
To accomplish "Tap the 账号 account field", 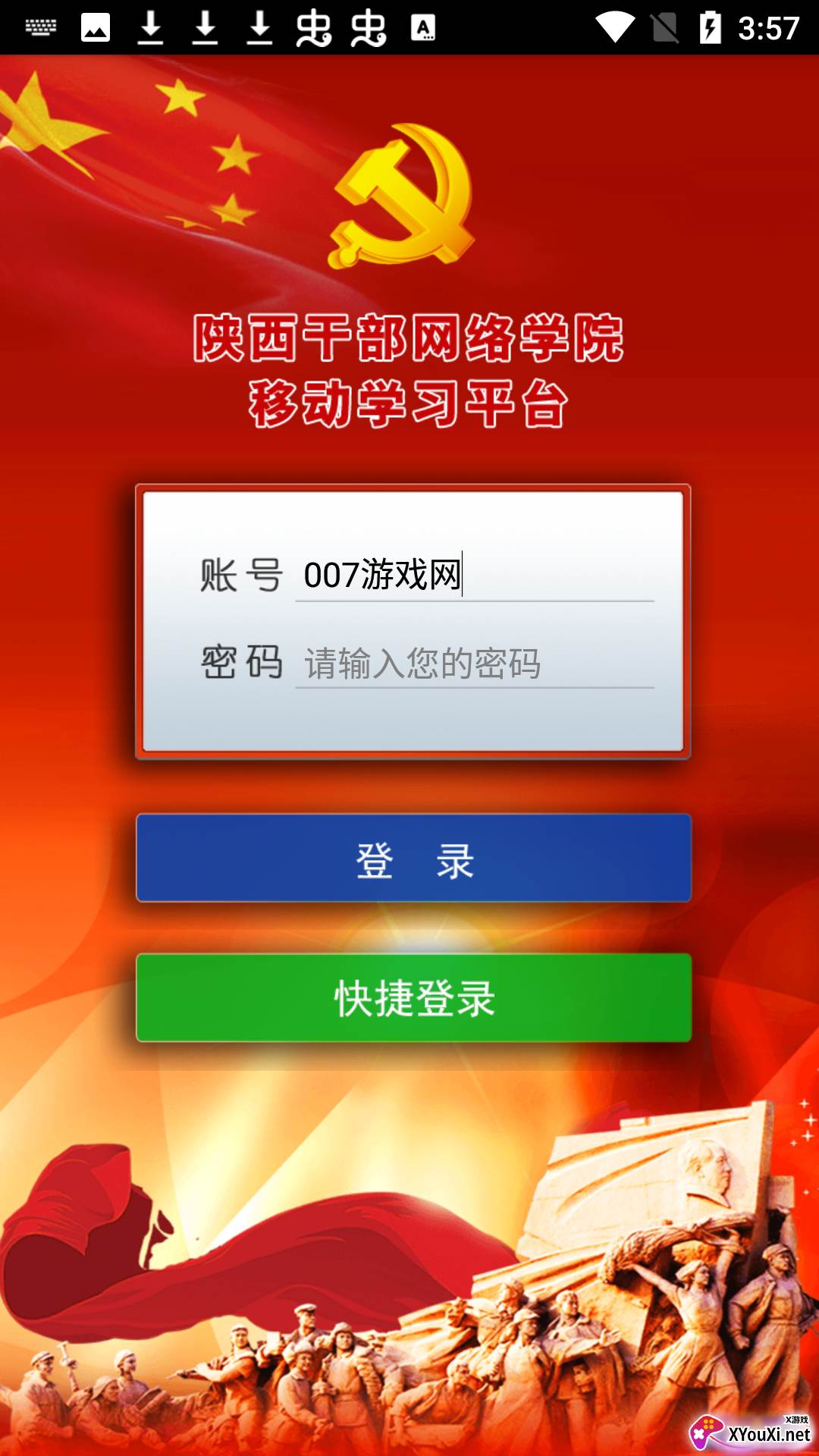I will click(475, 574).
